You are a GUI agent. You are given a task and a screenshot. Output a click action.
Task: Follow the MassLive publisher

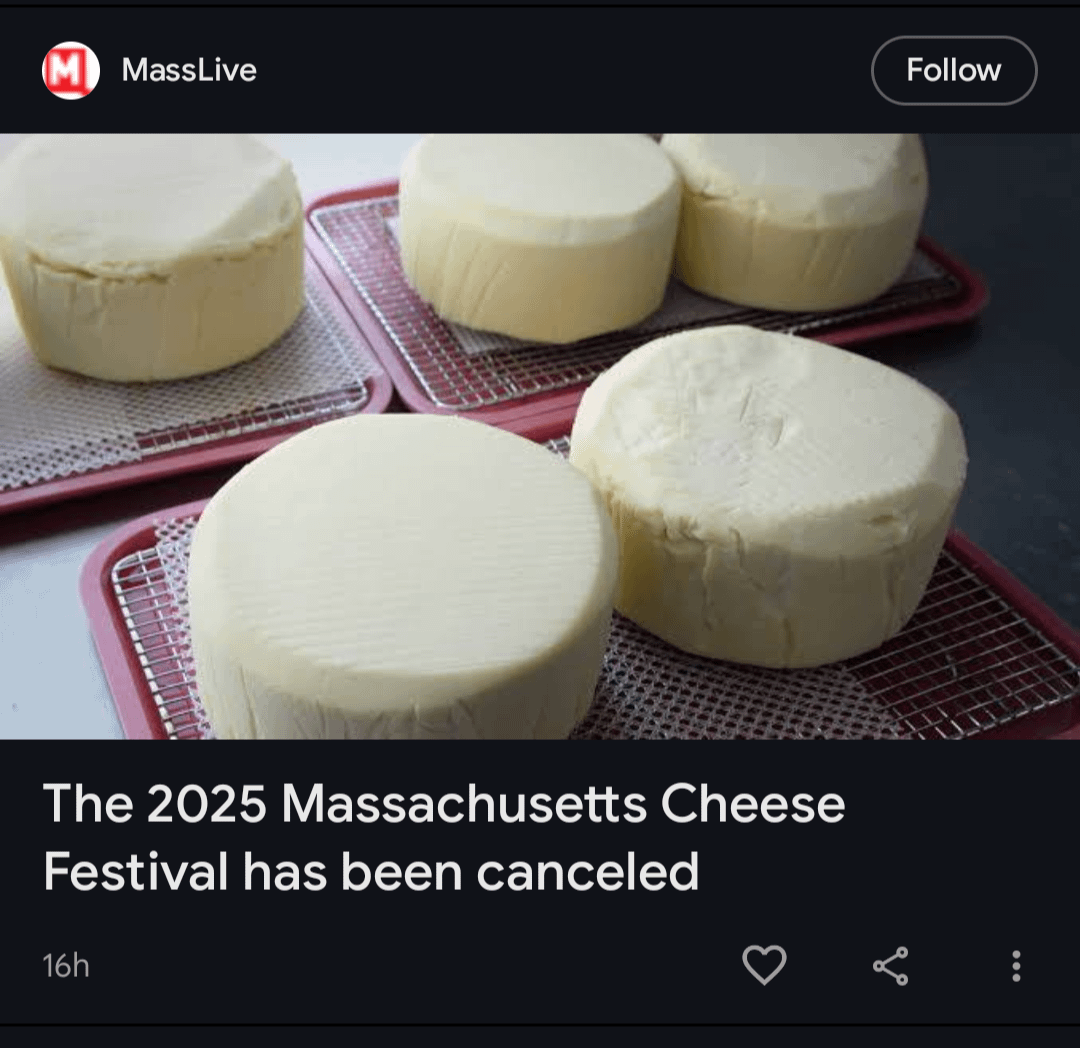click(953, 70)
